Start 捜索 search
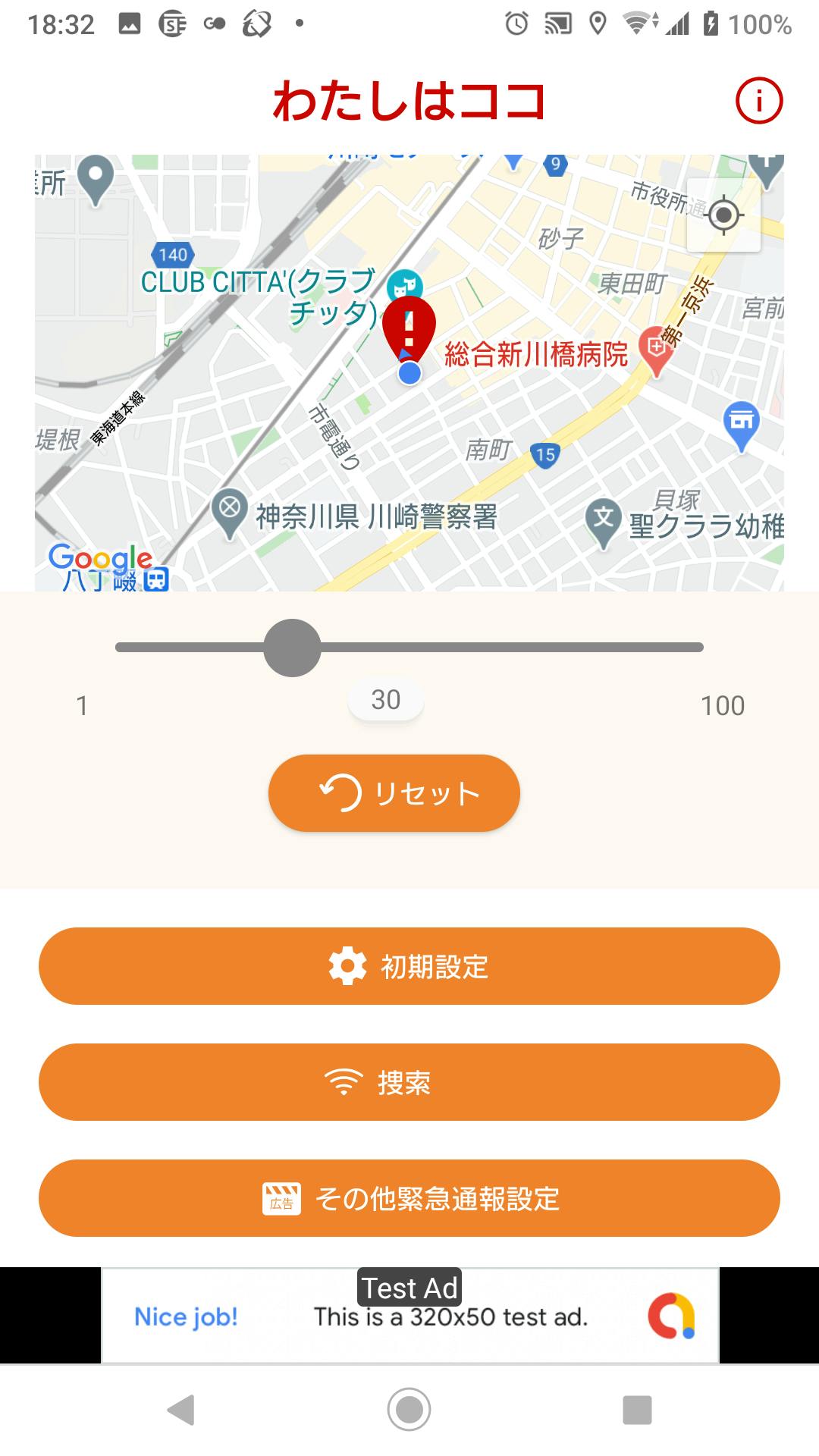Viewport: 819px width, 1456px height. pyautogui.click(x=409, y=1082)
